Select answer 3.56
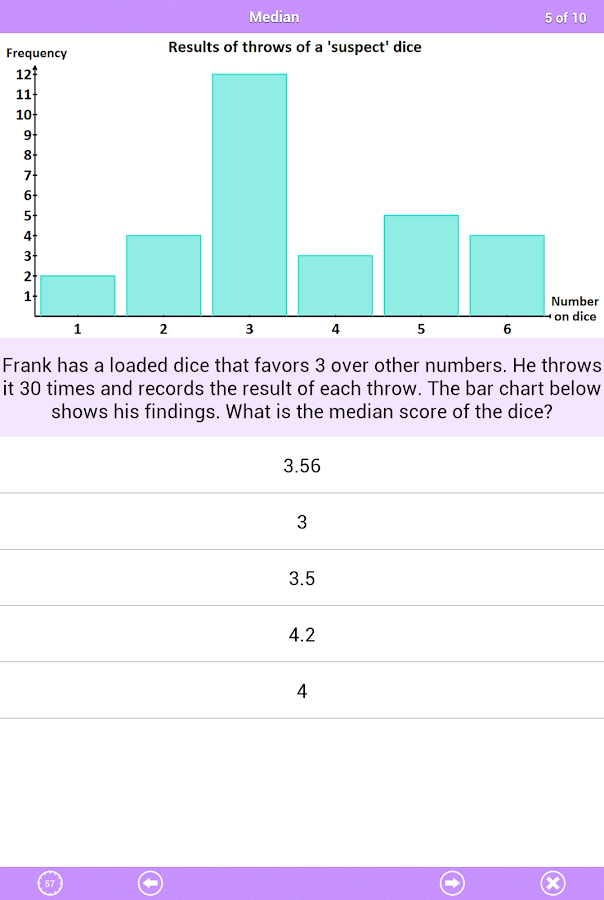Screen dimensions: 604x900 [302, 465]
